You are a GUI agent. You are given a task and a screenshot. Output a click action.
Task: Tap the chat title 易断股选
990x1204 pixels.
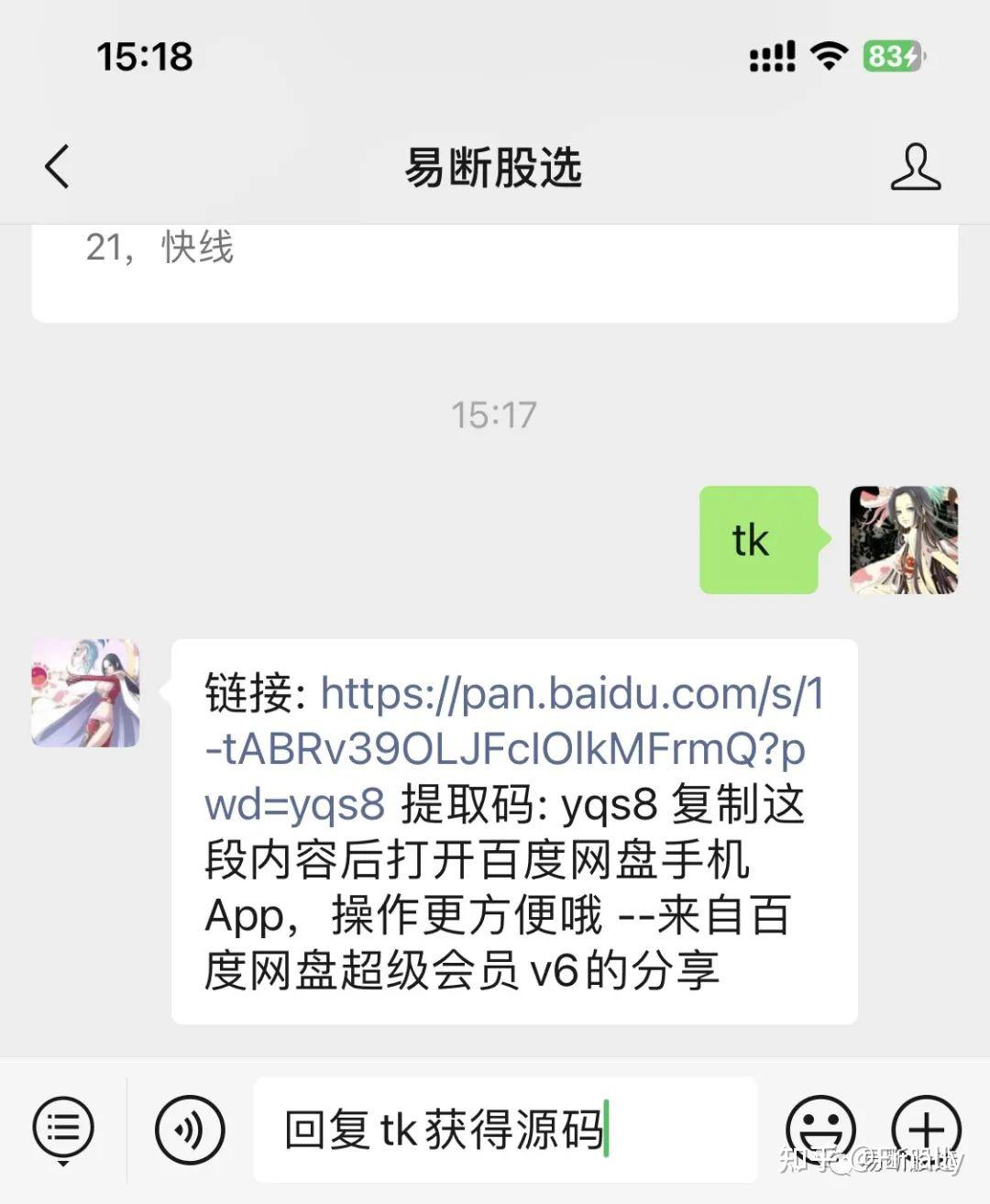495,168
